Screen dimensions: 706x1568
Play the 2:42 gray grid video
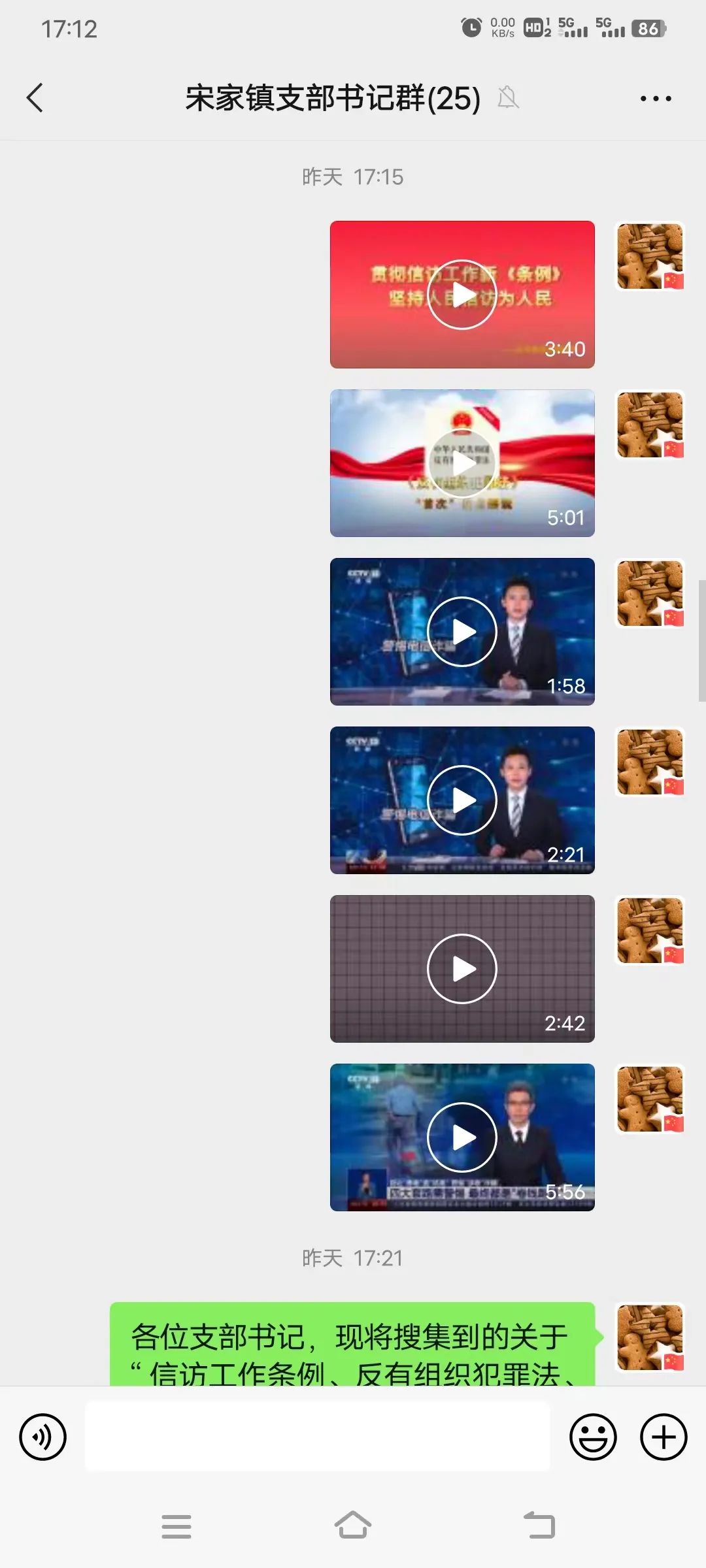click(x=462, y=969)
